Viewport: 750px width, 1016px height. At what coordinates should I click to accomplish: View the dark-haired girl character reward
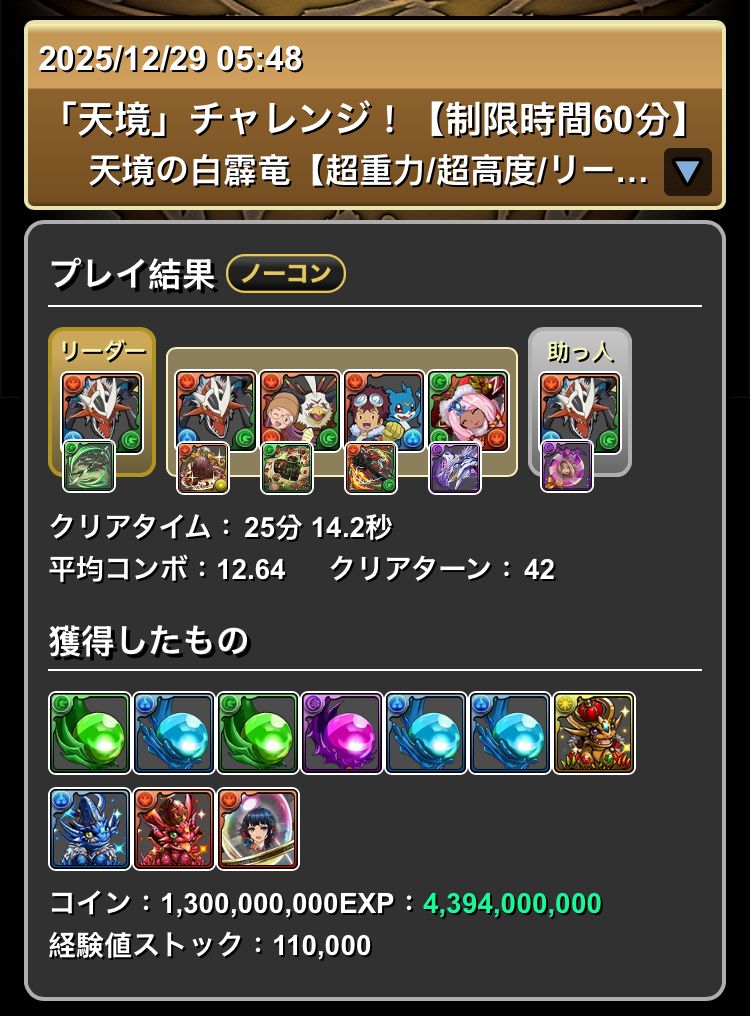[258, 829]
